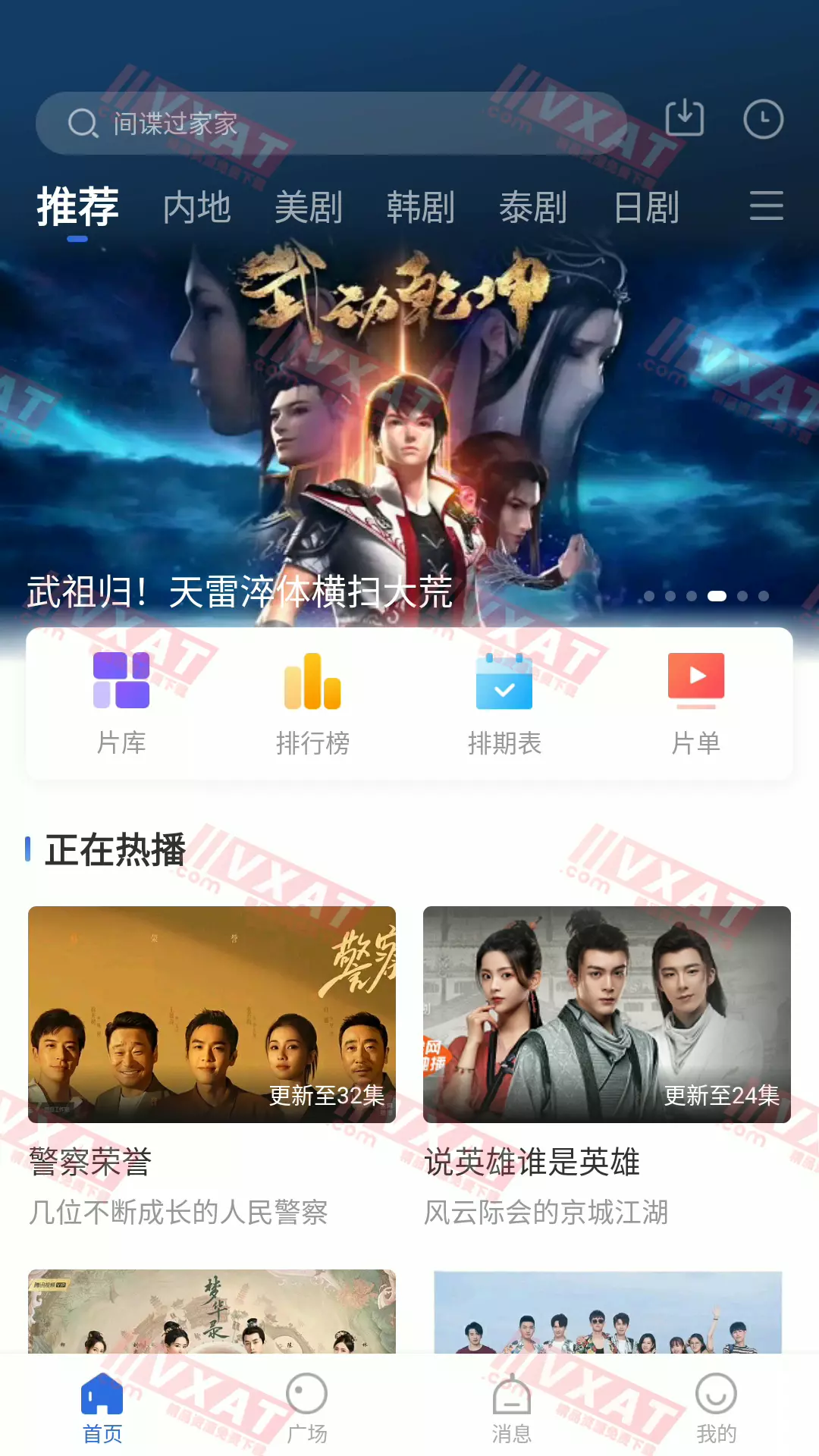Switch to the 韩剧 tab
This screenshot has width=819, height=1456.
(x=421, y=207)
